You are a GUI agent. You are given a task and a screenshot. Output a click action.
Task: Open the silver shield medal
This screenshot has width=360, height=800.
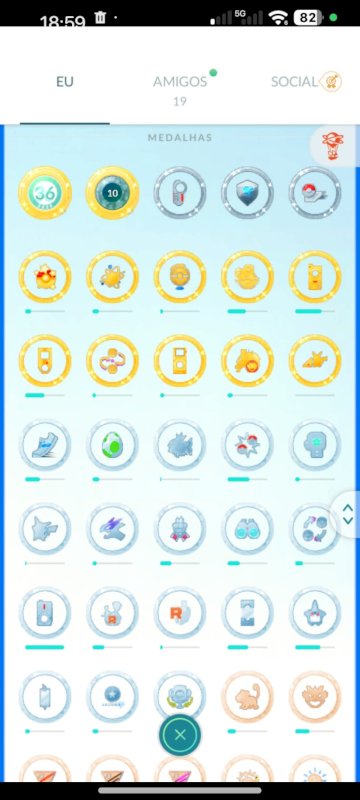(247, 193)
